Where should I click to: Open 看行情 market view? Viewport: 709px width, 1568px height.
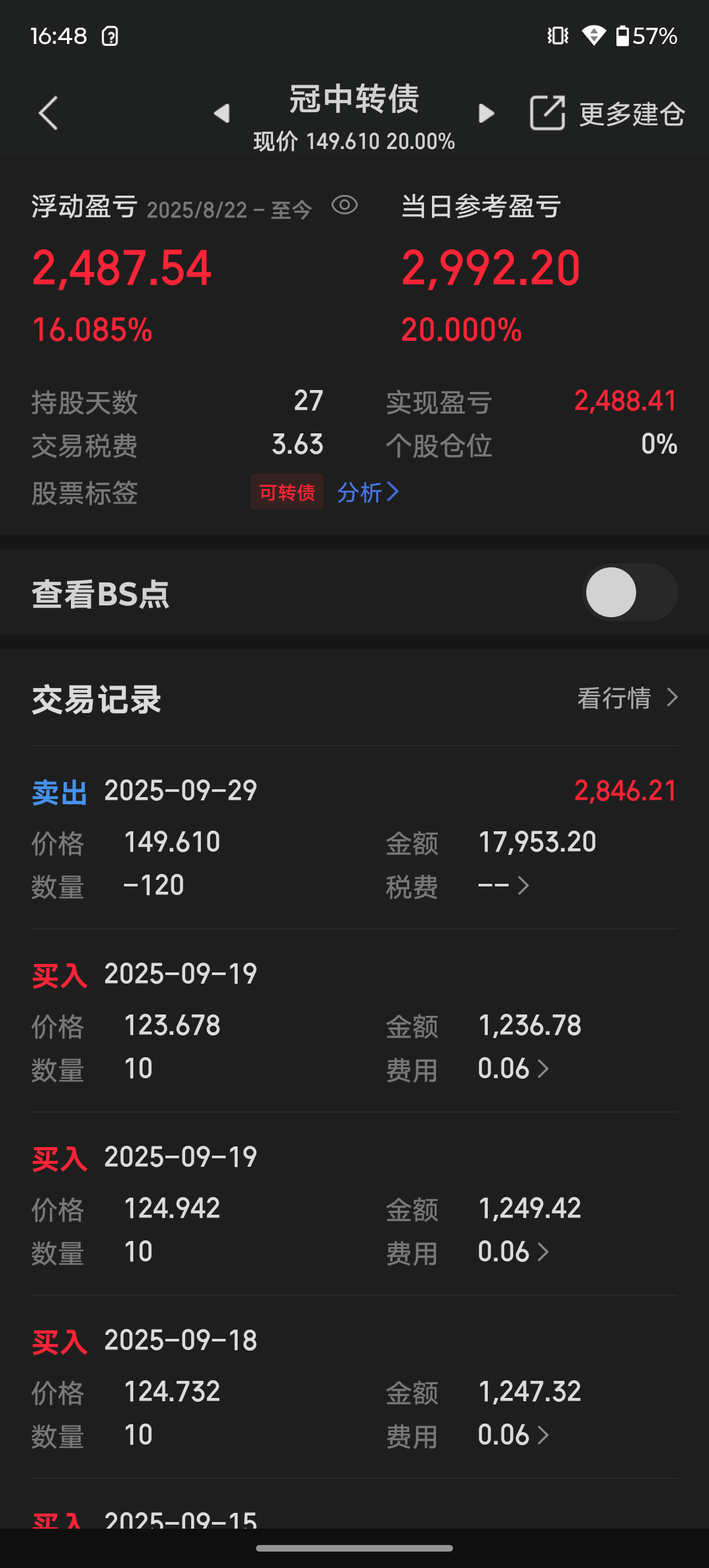(x=627, y=698)
